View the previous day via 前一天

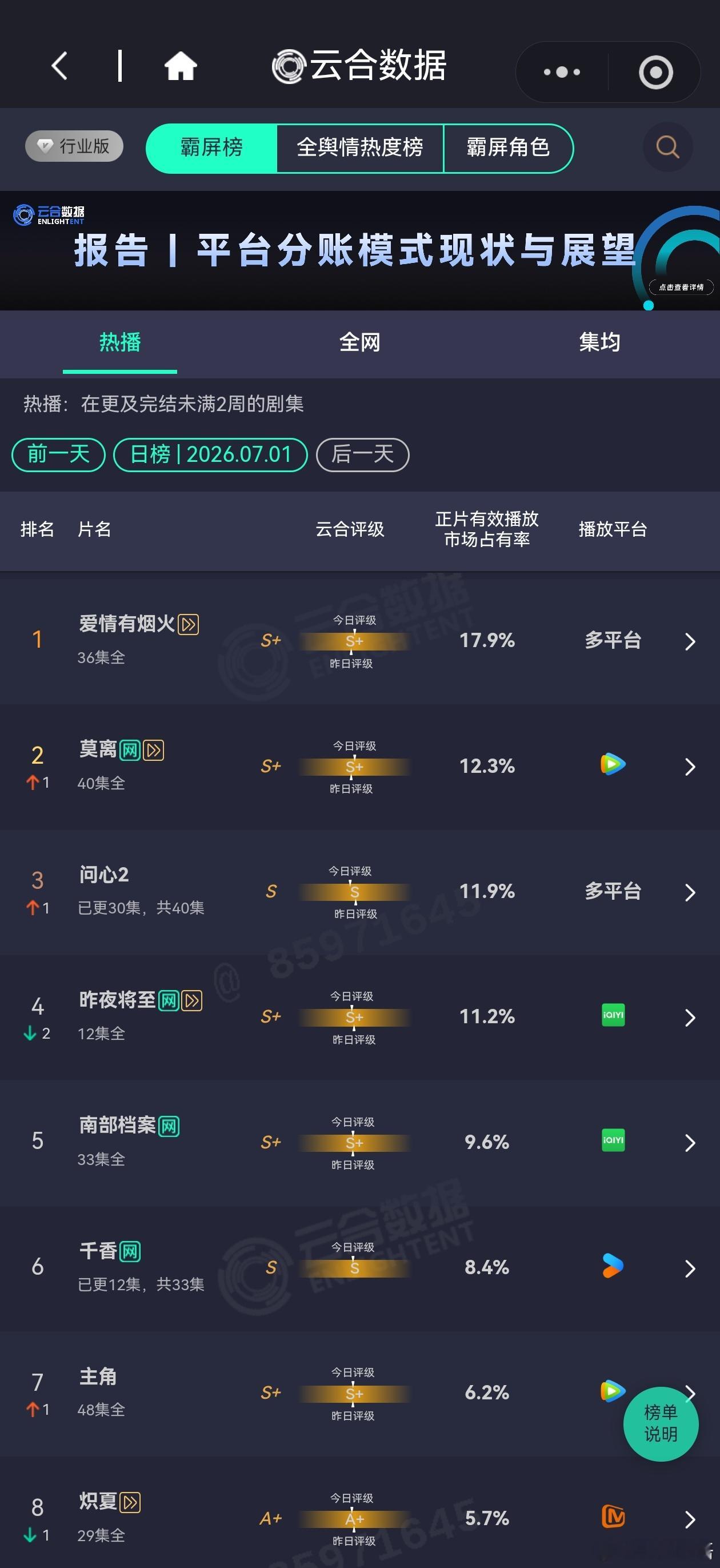click(x=58, y=454)
